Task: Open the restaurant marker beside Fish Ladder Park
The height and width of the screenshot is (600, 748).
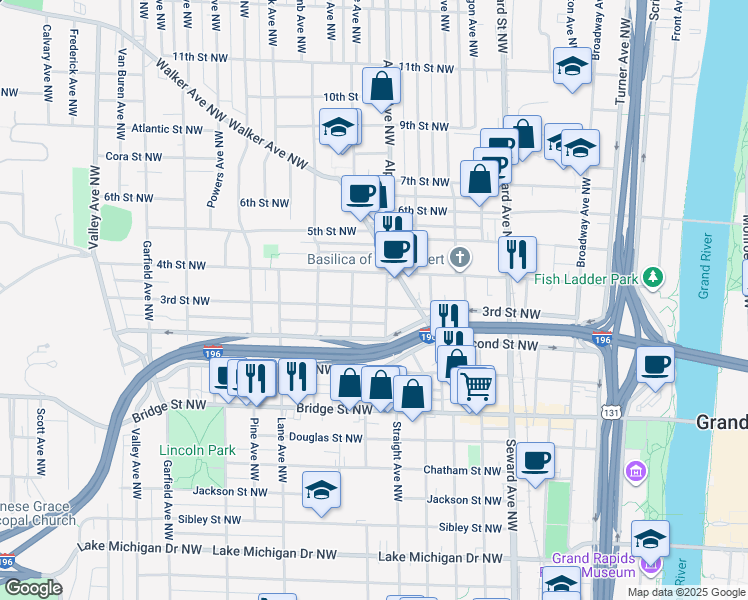Action: [x=517, y=255]
